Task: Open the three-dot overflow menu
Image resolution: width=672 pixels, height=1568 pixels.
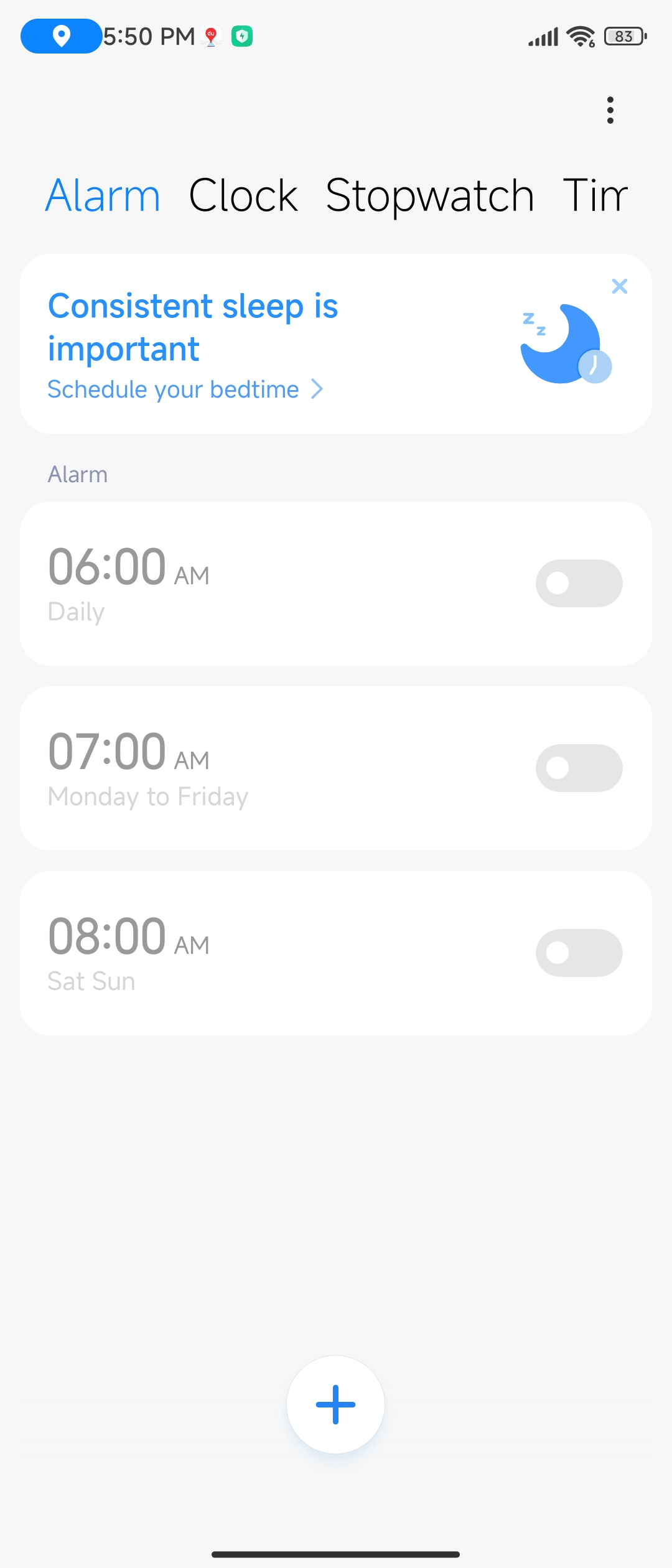Action: 610,110
